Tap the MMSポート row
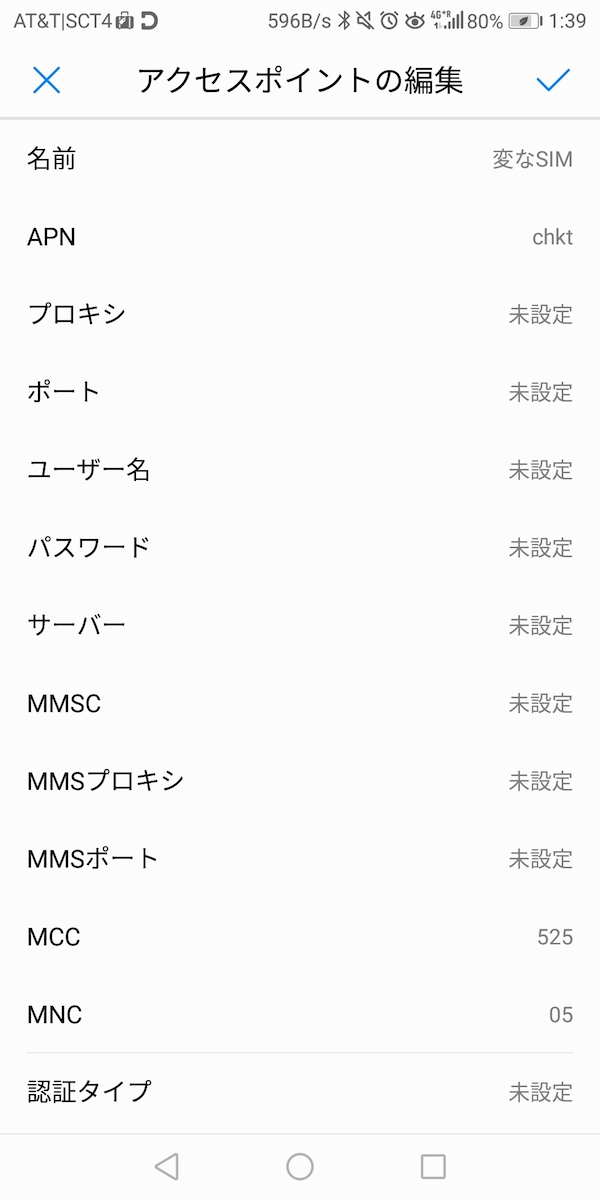Viewport: 600px width, 1200px height. pyautogui.click(x=300, y=859)
